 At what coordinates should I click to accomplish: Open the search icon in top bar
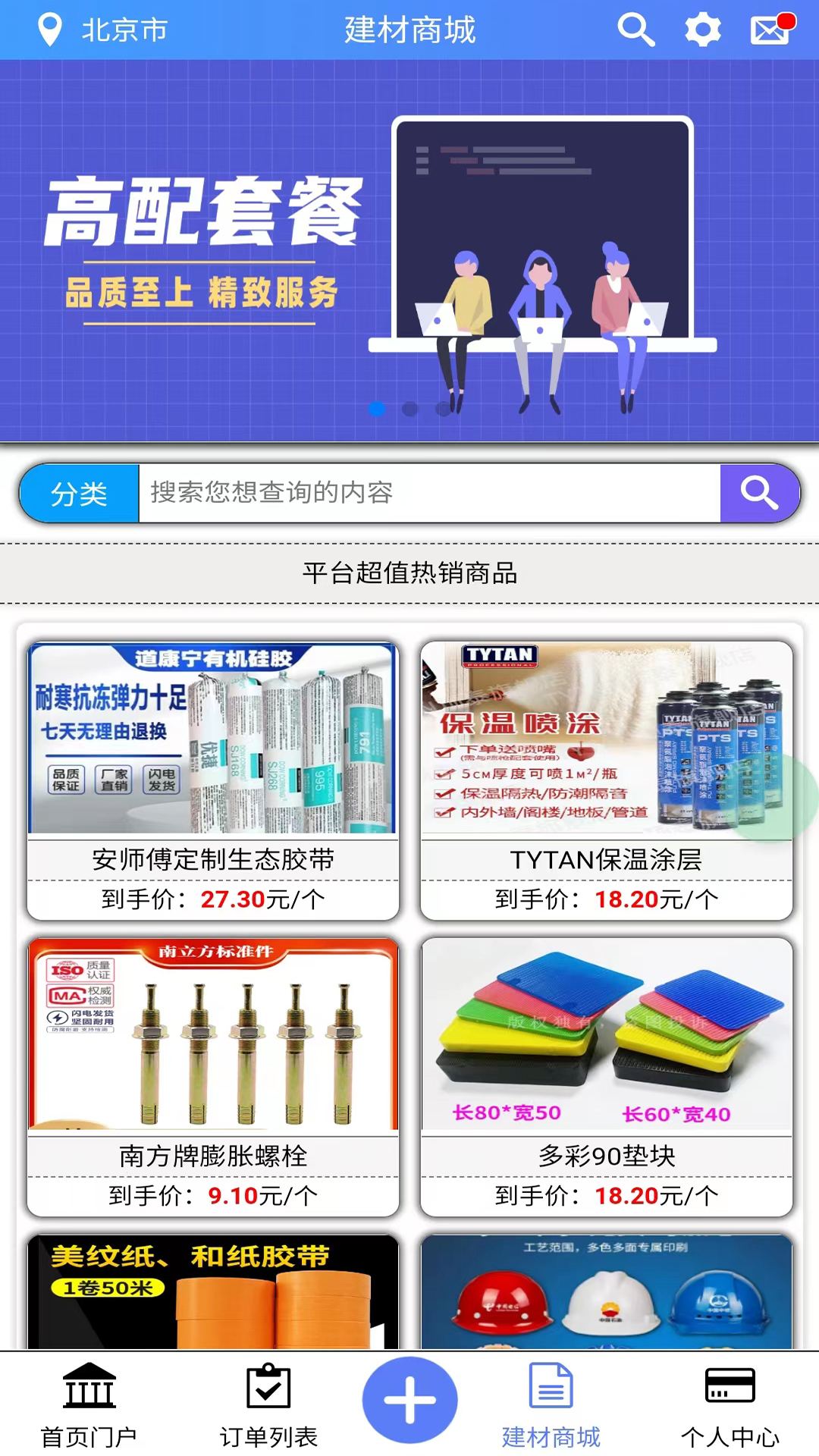click(x=635, y=30)
